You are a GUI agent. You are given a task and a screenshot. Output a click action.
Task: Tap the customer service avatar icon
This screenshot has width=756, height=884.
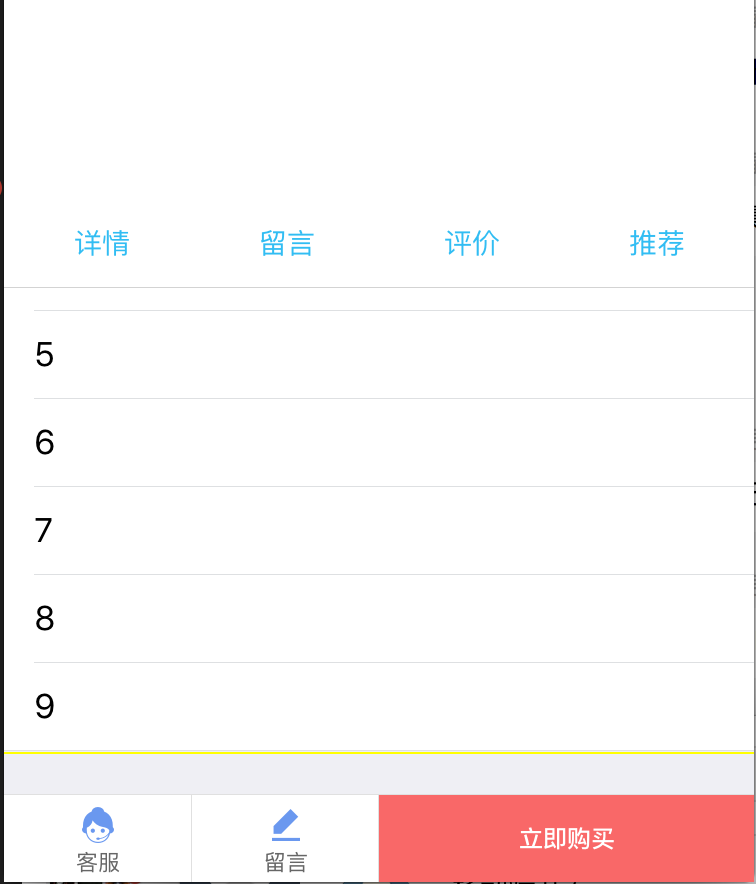(97, 825)
